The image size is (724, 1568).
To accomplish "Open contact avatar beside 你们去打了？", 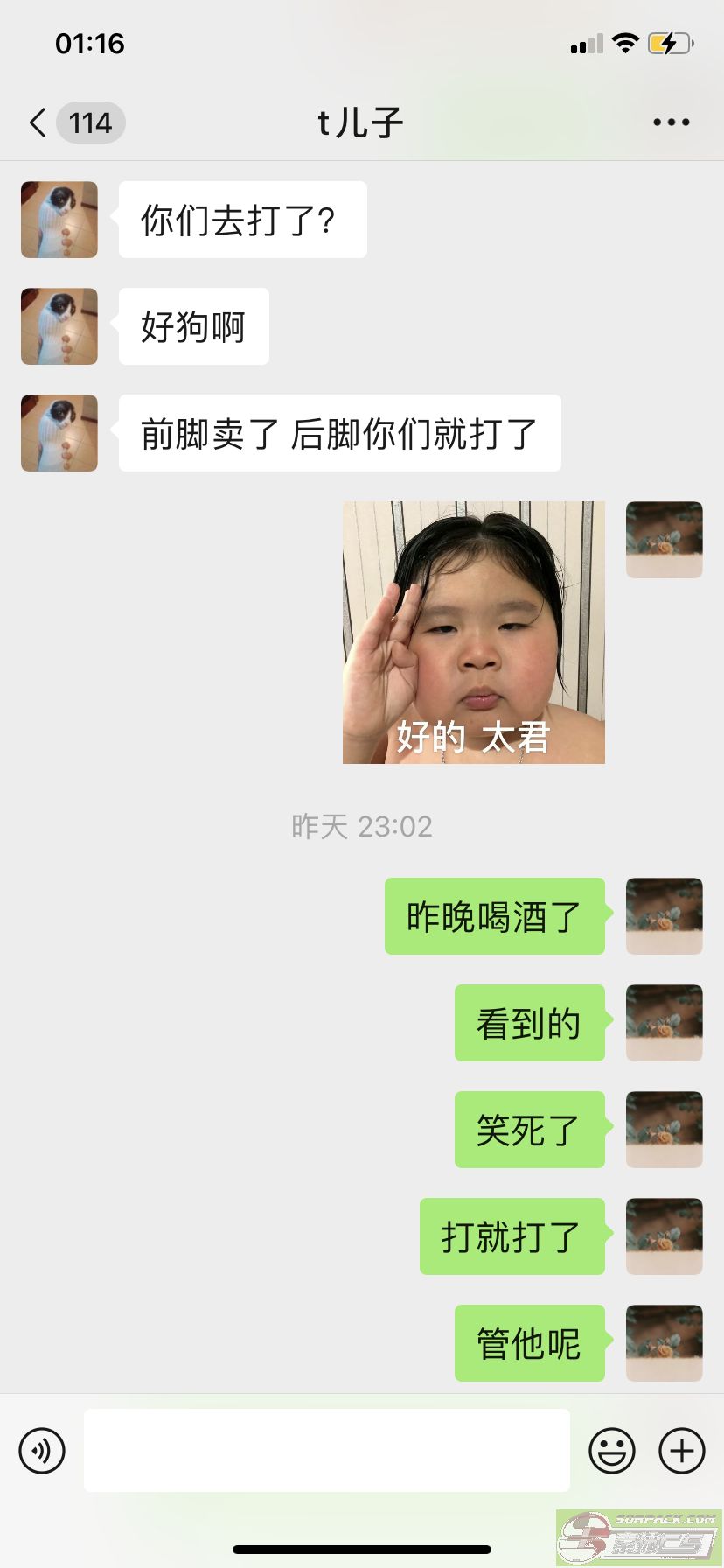I will pos(59,220).
